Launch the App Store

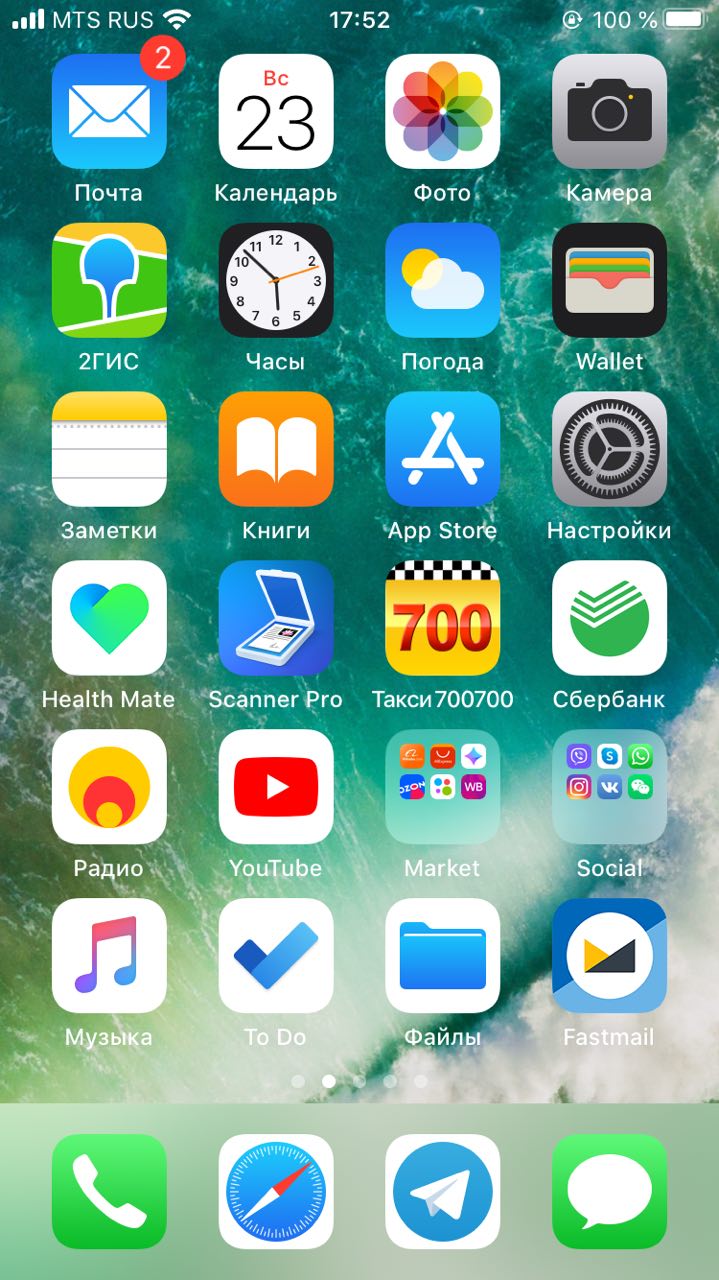[x=442, y=449]
